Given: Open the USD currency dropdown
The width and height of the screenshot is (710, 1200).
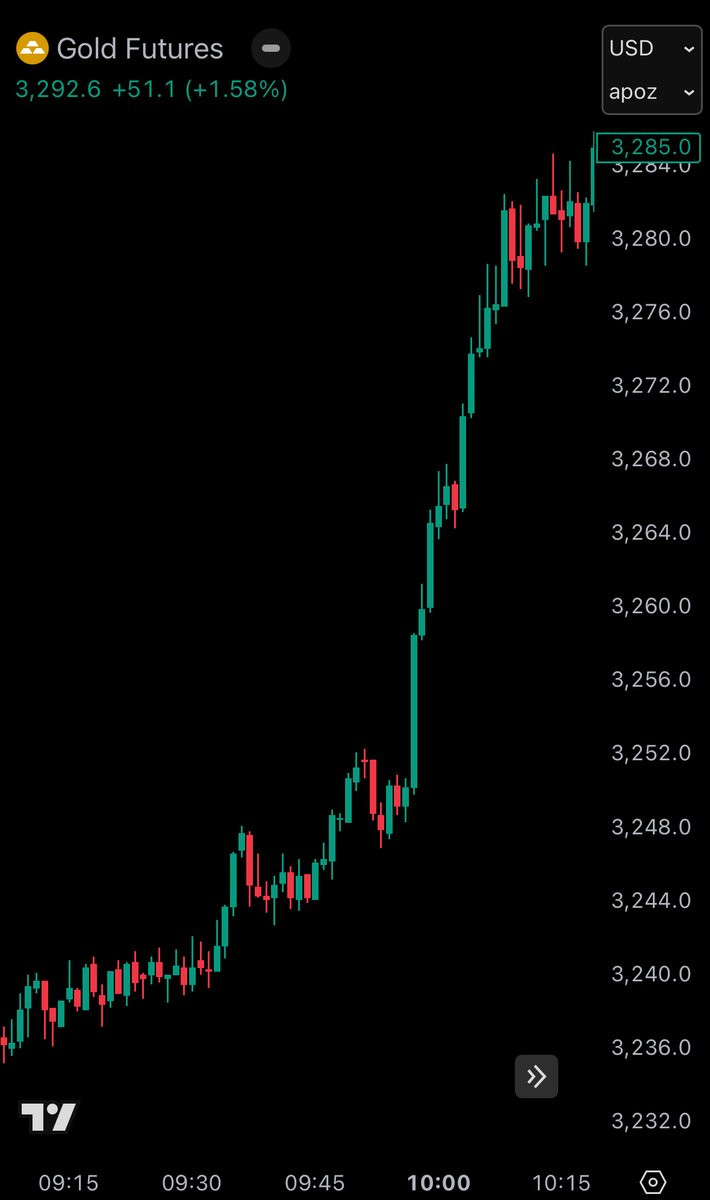Looking at the screenshot, I should 652,48.
